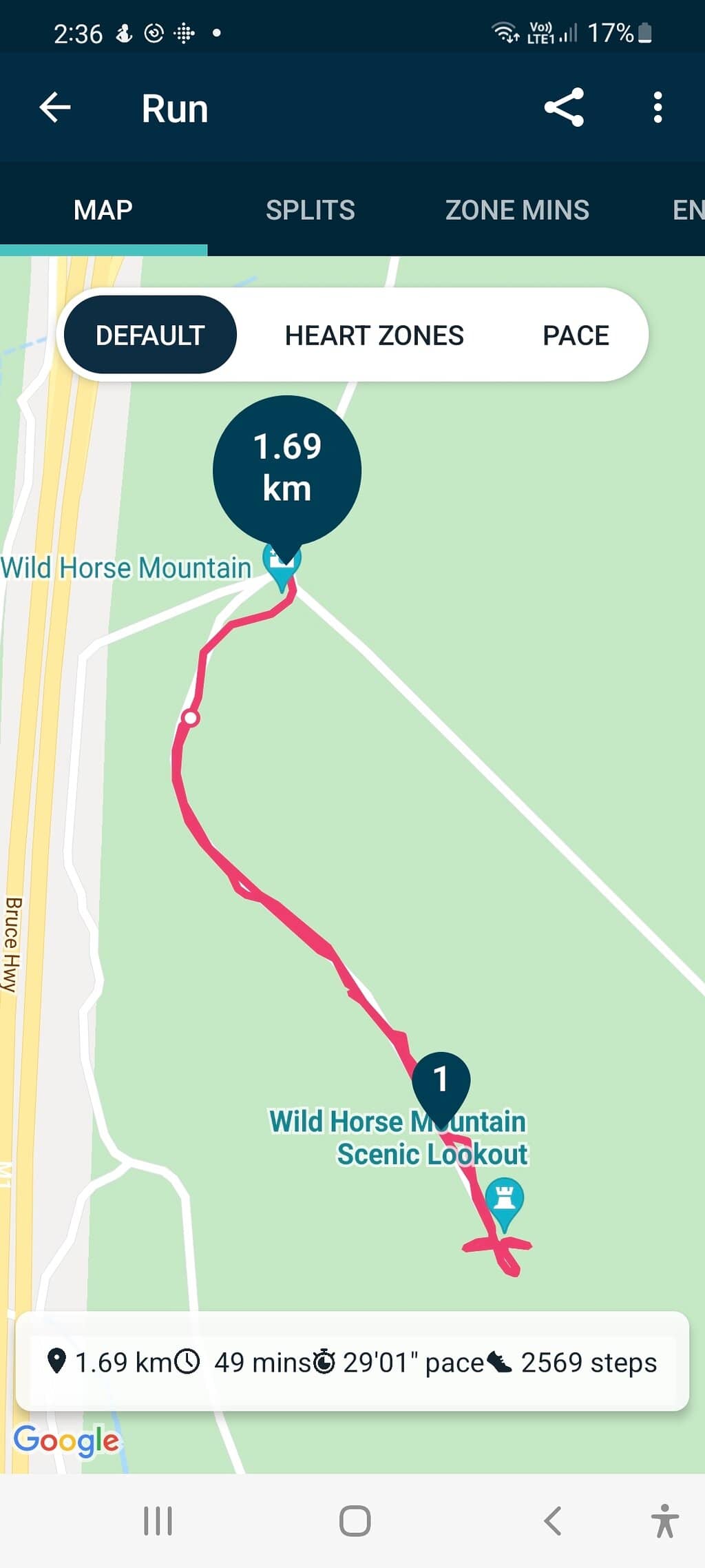Open the system recent apps view
The width and height of the screenshot is (705, 1568).
point(158,1521)
